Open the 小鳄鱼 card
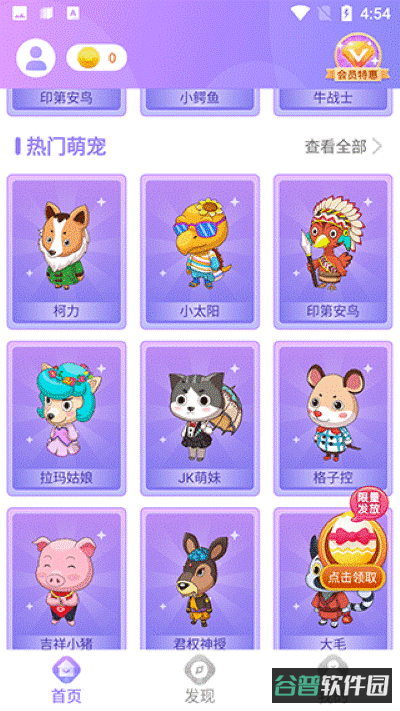This screenshot has width=400, height=711. 200,102
